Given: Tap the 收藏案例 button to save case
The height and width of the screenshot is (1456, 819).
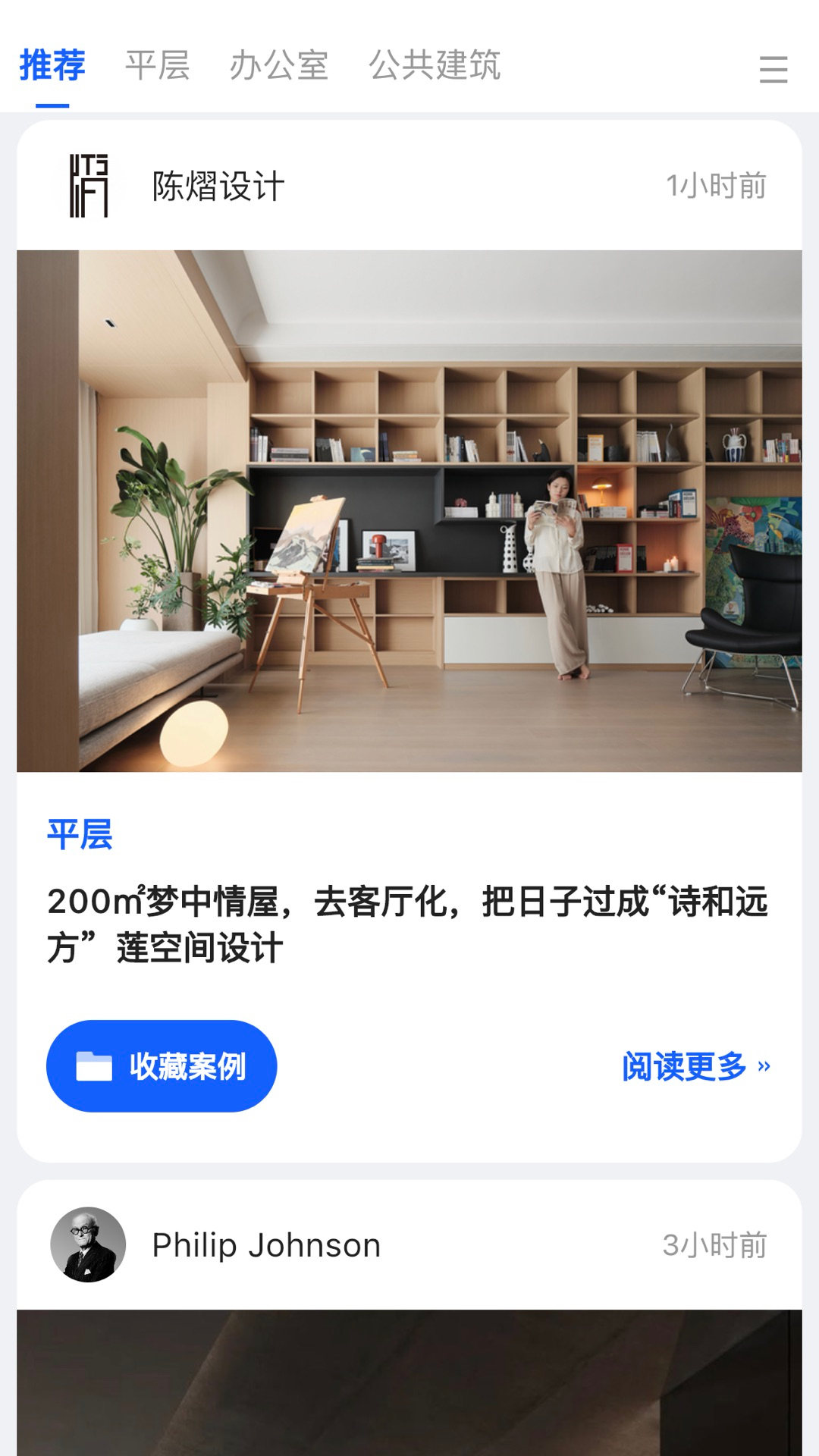Looking at the screenshot, I should (161, 1065).
